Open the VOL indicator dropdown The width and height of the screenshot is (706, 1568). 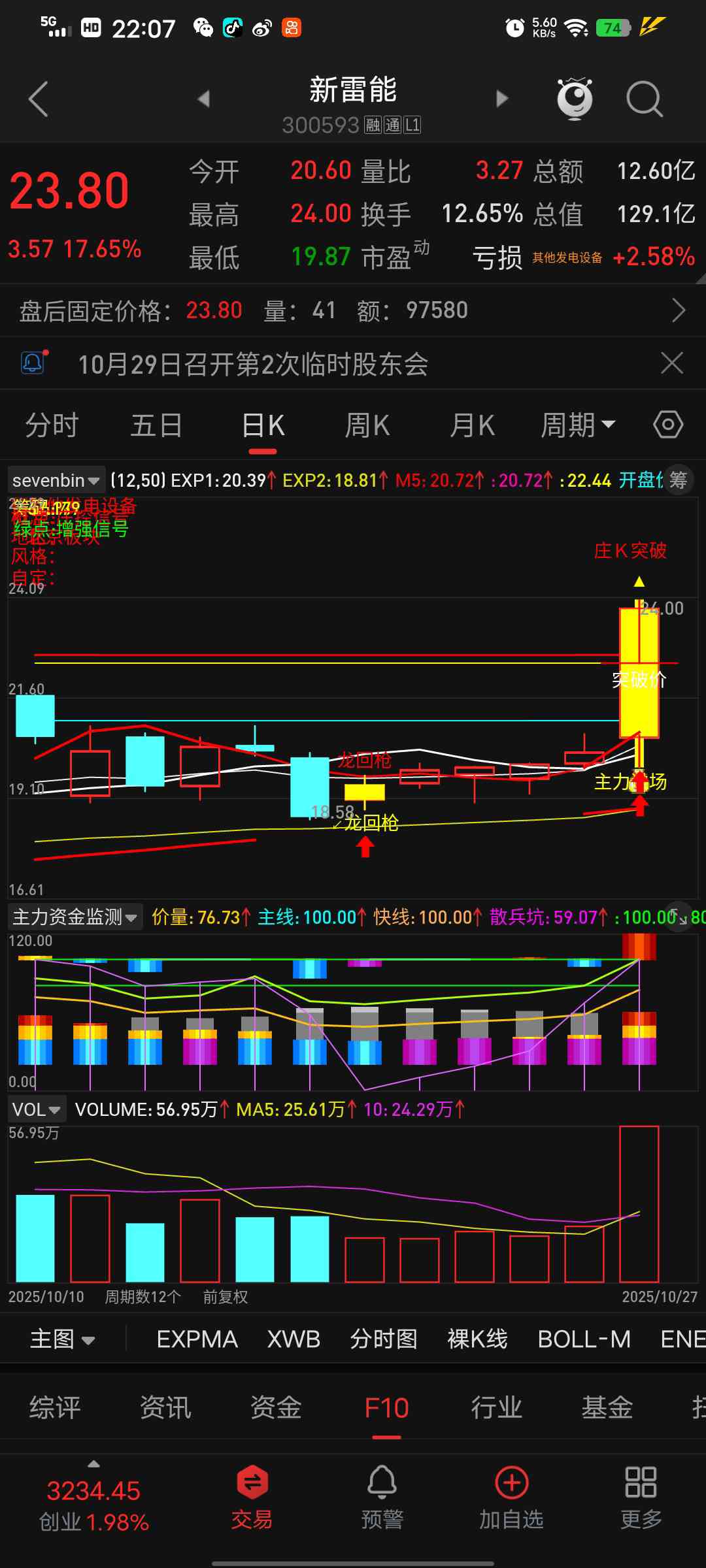(37, 1109)
